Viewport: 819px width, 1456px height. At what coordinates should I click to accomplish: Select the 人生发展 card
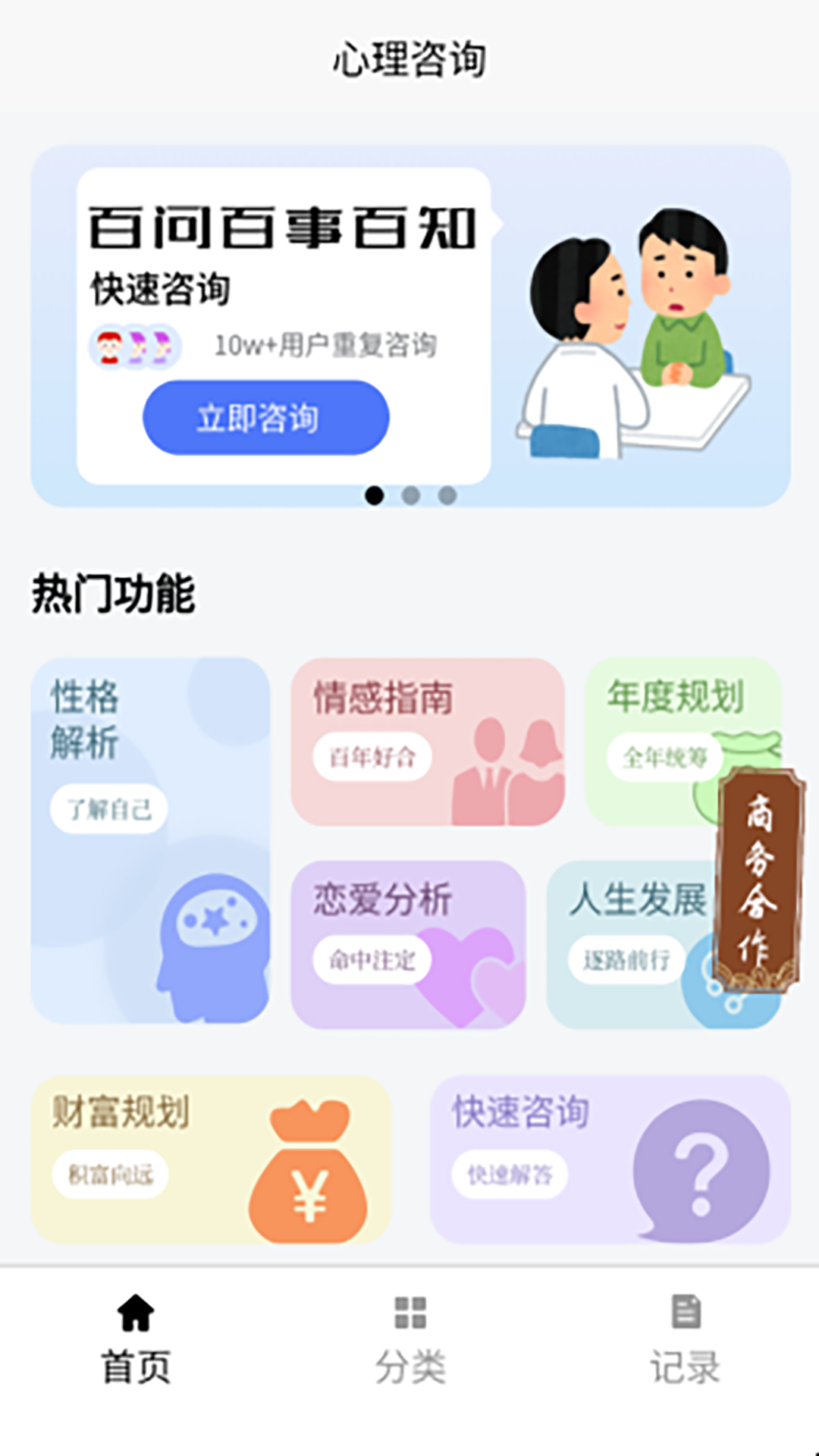(x=629, y=944)
